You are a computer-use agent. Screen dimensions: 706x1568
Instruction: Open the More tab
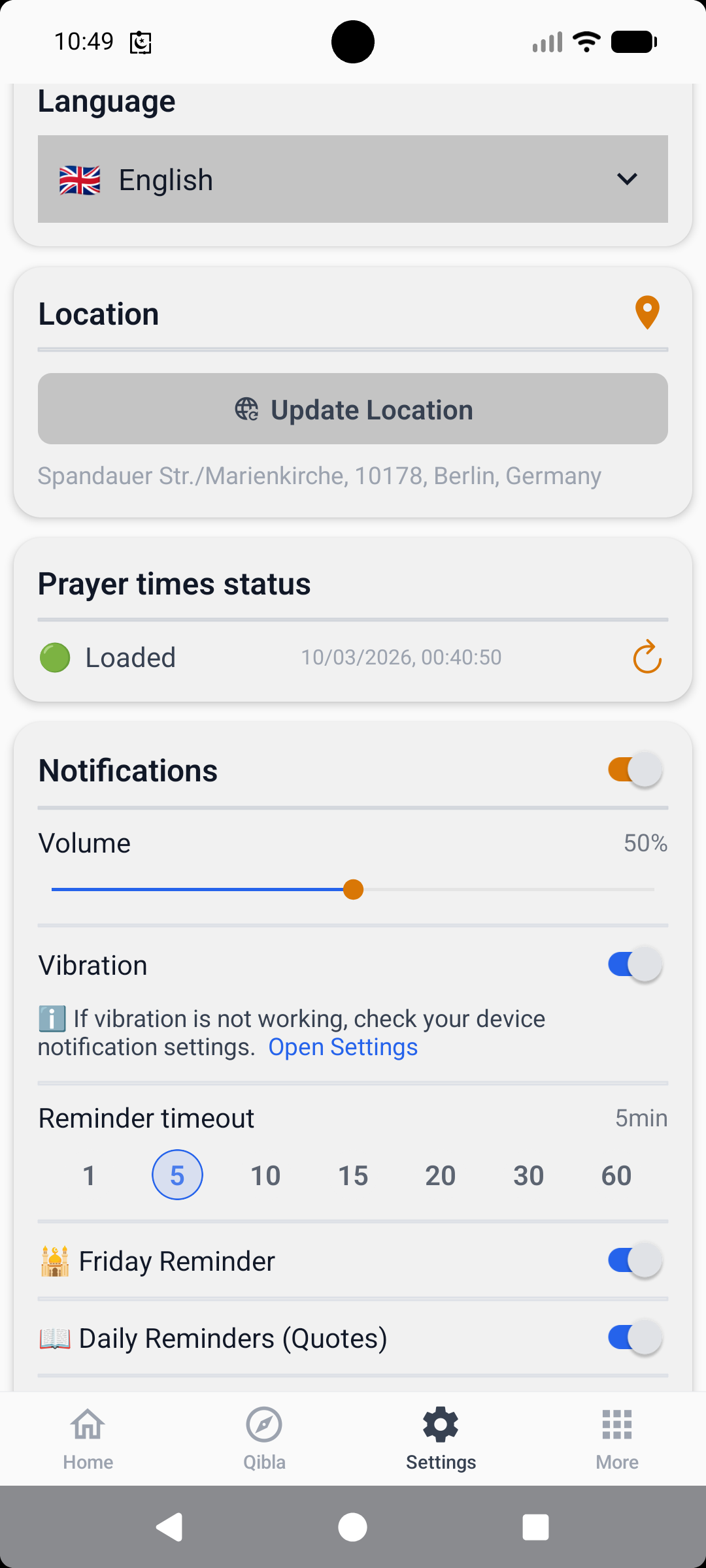[x=617, y=1438]
